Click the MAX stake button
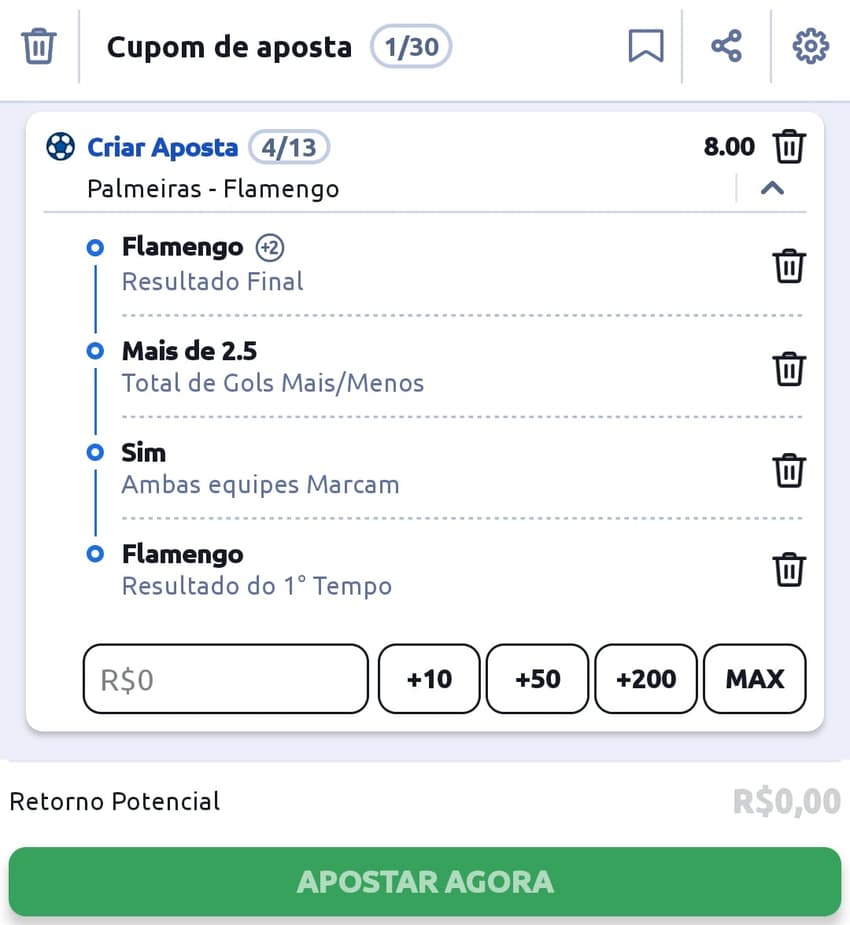 pos(755,679)
